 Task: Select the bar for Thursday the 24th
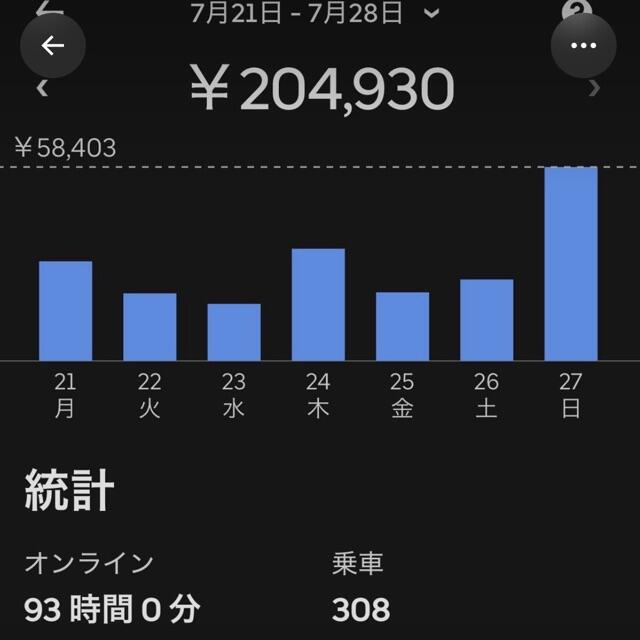click(x=318, y=304)
